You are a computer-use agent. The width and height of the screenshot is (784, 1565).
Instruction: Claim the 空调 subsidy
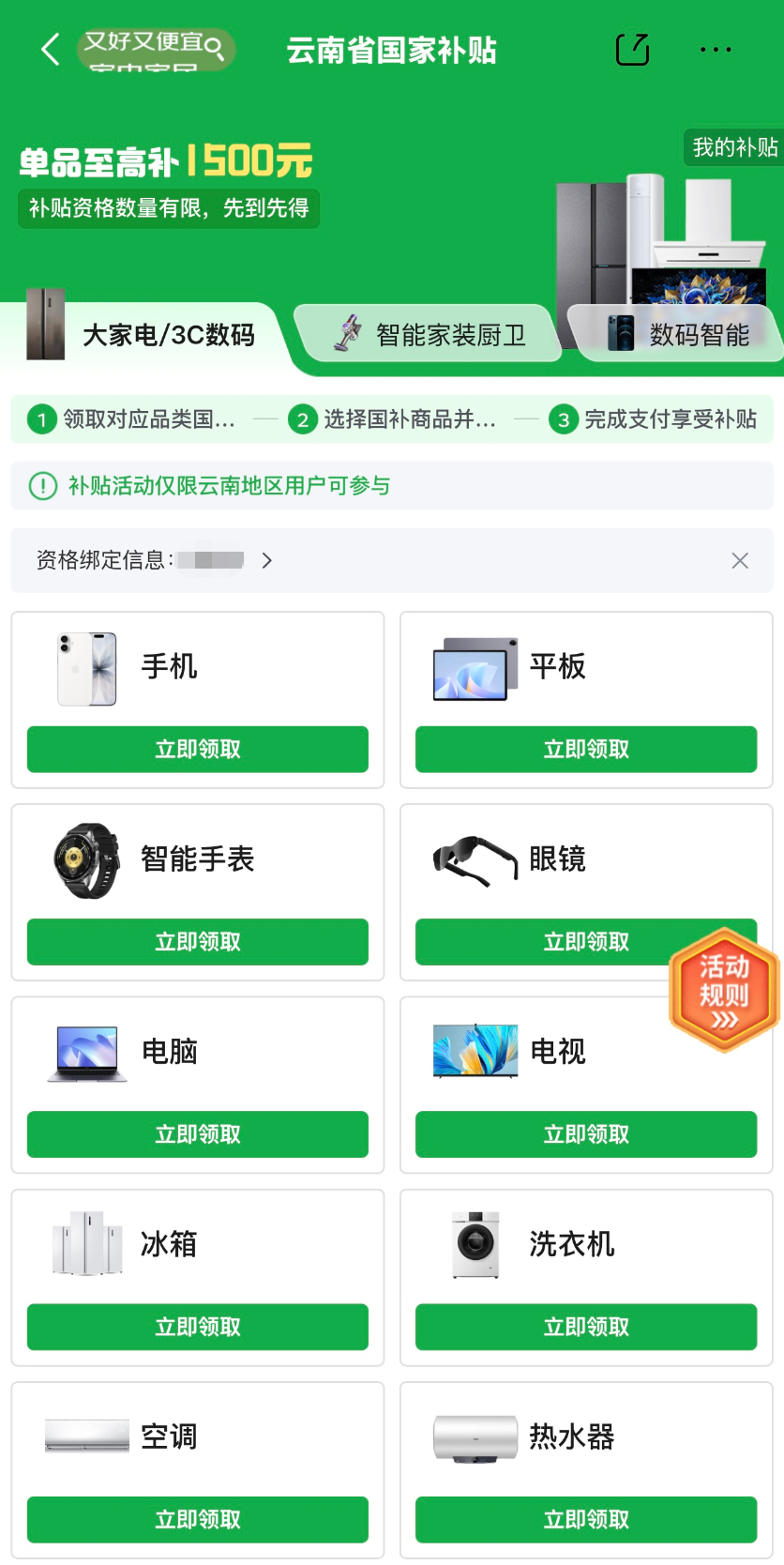(198, 1519)
